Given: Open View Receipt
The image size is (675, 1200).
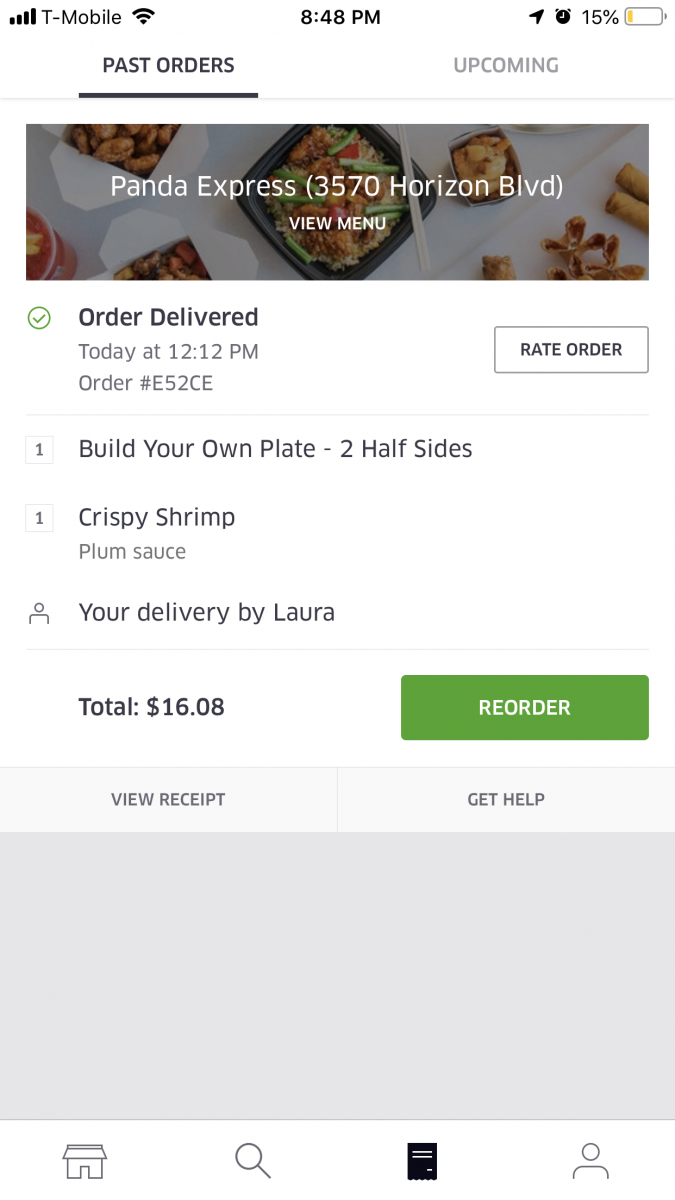Looking at the screenshot, I should point(168,800).
